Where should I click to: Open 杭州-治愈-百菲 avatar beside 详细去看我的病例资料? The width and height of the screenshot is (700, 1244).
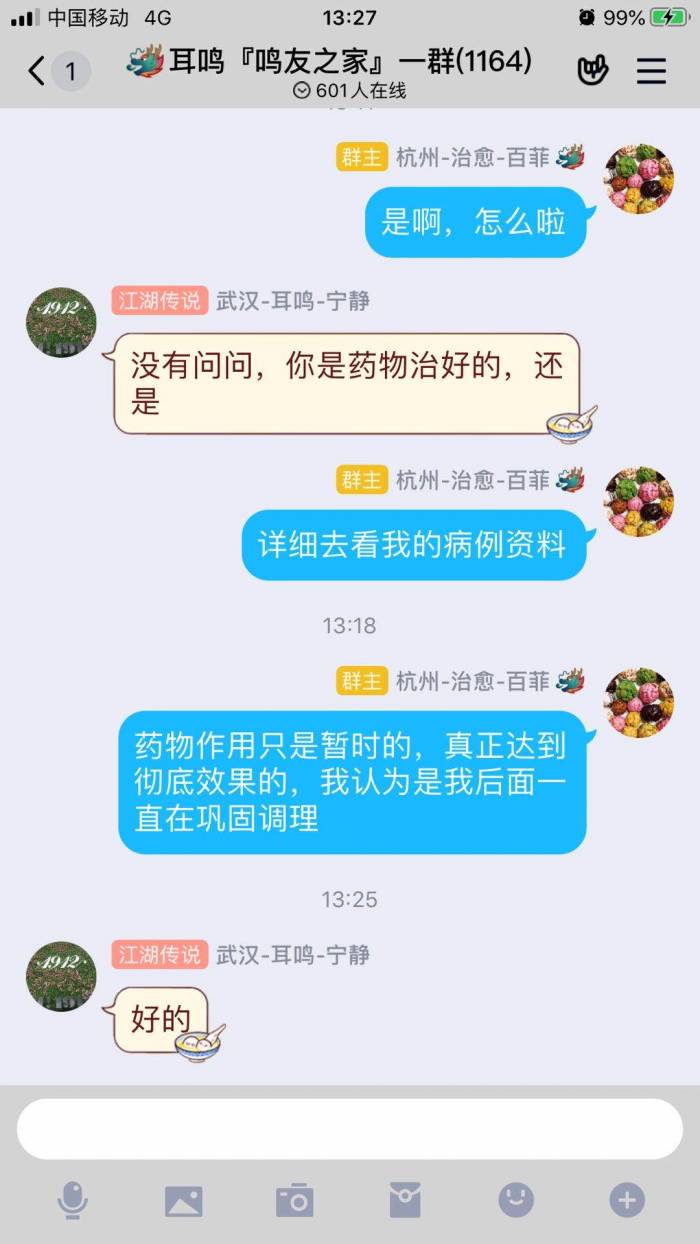click(639, 502)
